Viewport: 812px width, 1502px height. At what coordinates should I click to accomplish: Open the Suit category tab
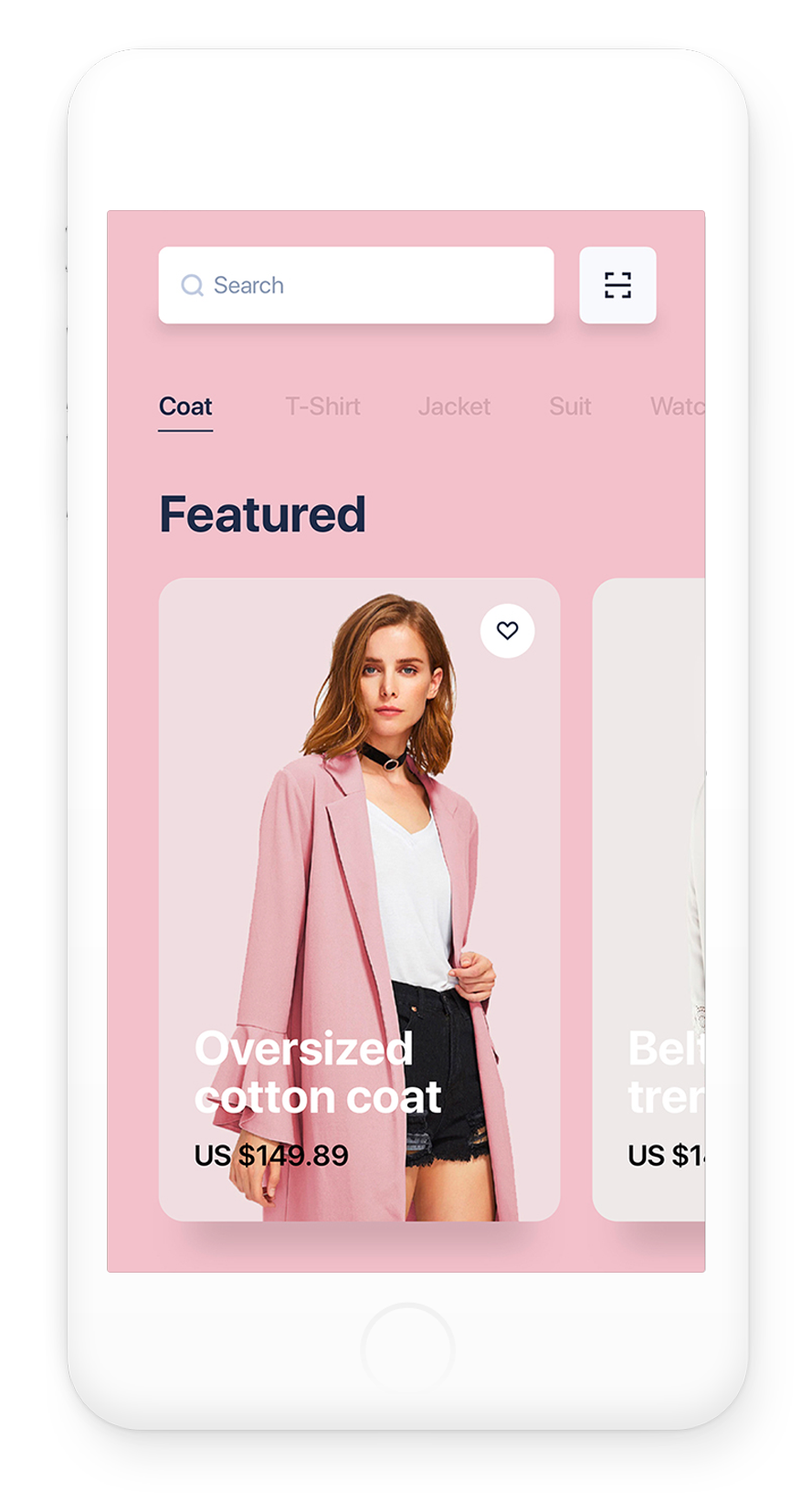tap(570, 407)
